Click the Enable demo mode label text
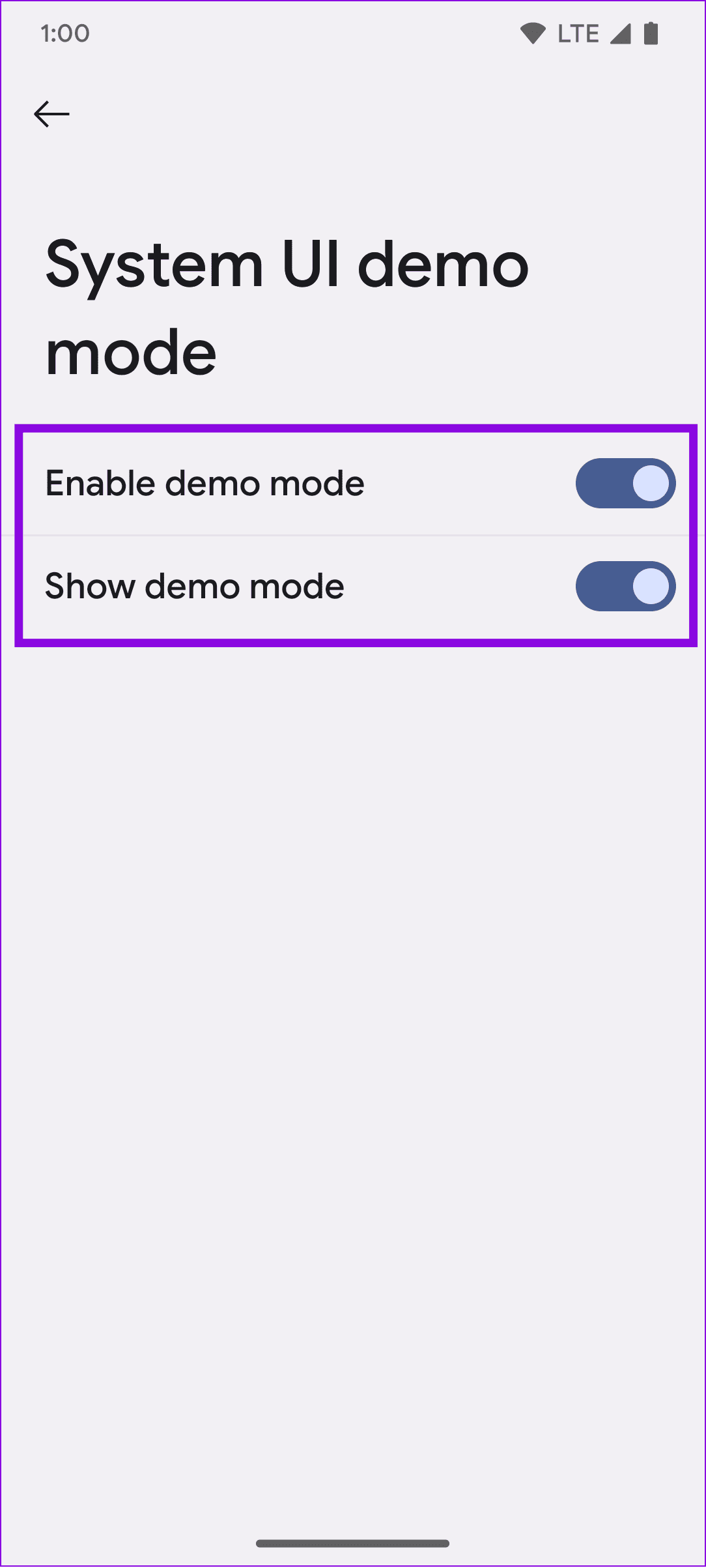 [x=205, y=483]
